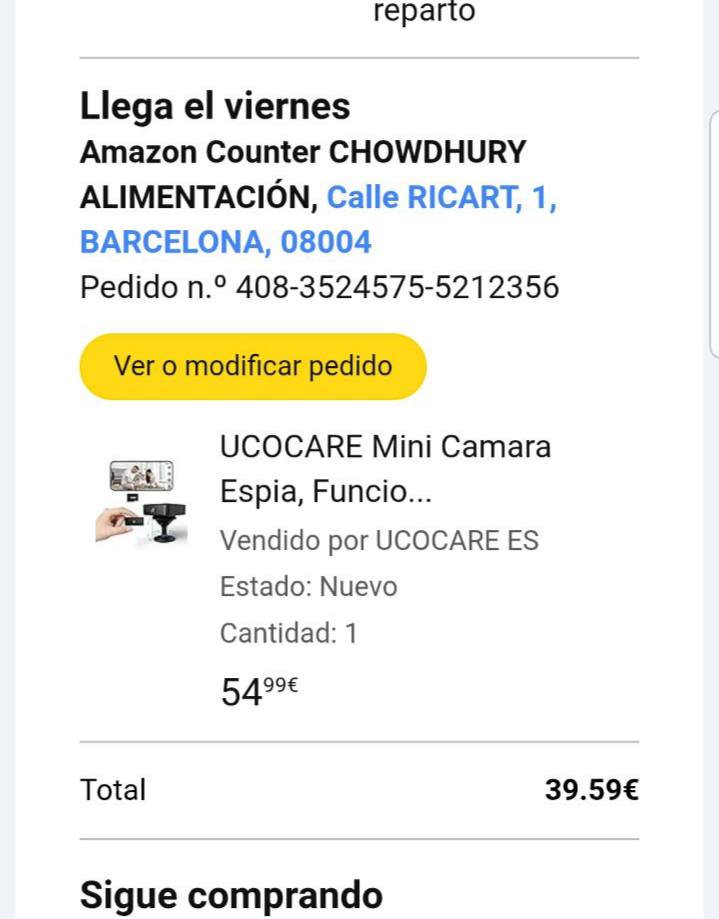Open the Calle RICART, 1, BARCELONA address link

[441, 198]
